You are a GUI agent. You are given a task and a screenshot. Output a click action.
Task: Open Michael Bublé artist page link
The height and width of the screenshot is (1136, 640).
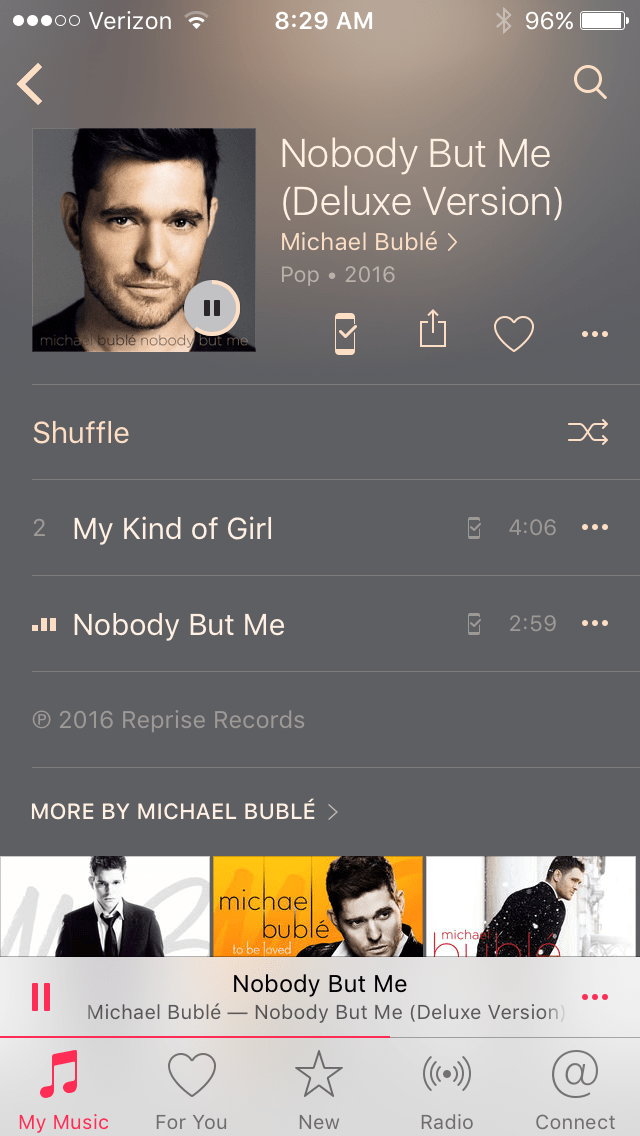point(368,242)
